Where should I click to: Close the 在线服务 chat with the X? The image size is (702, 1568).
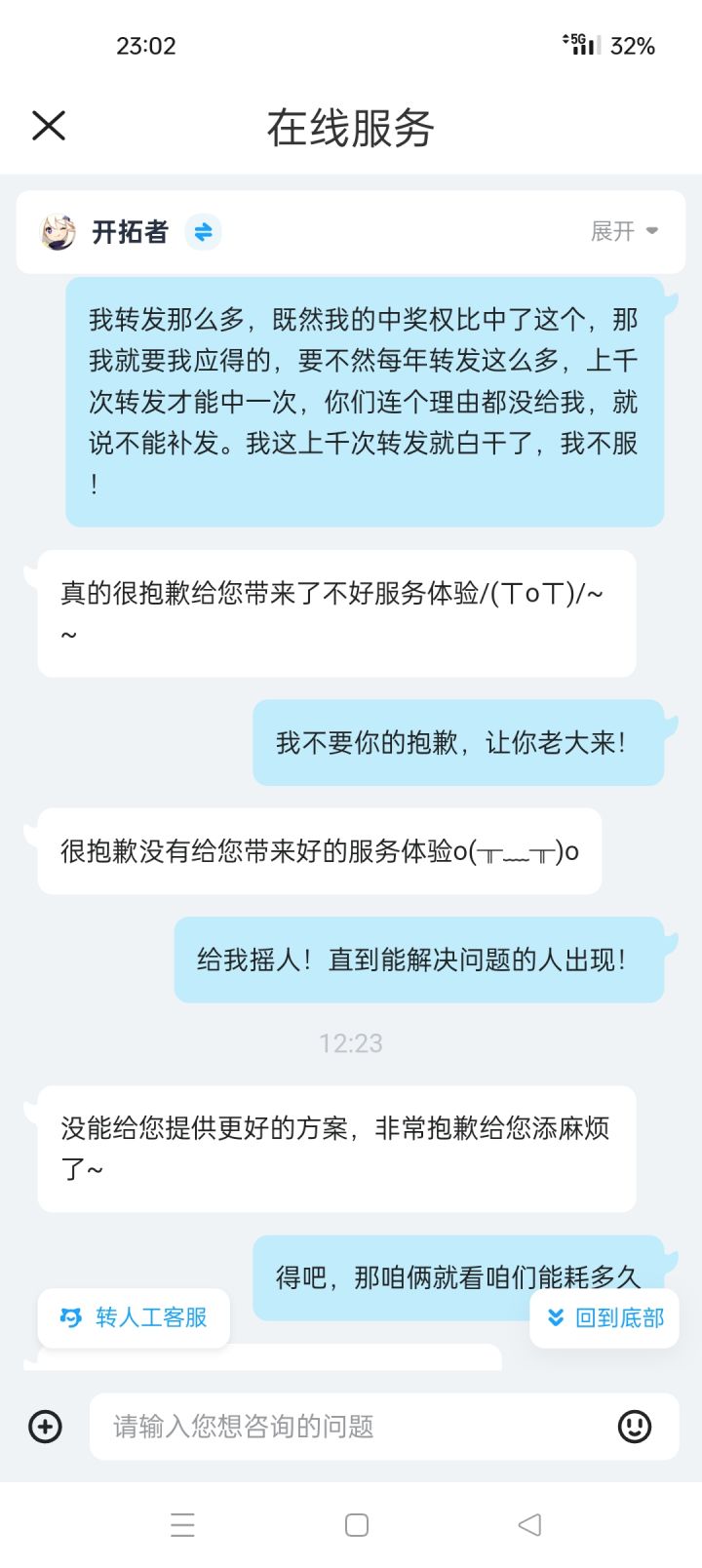[47, 125]
